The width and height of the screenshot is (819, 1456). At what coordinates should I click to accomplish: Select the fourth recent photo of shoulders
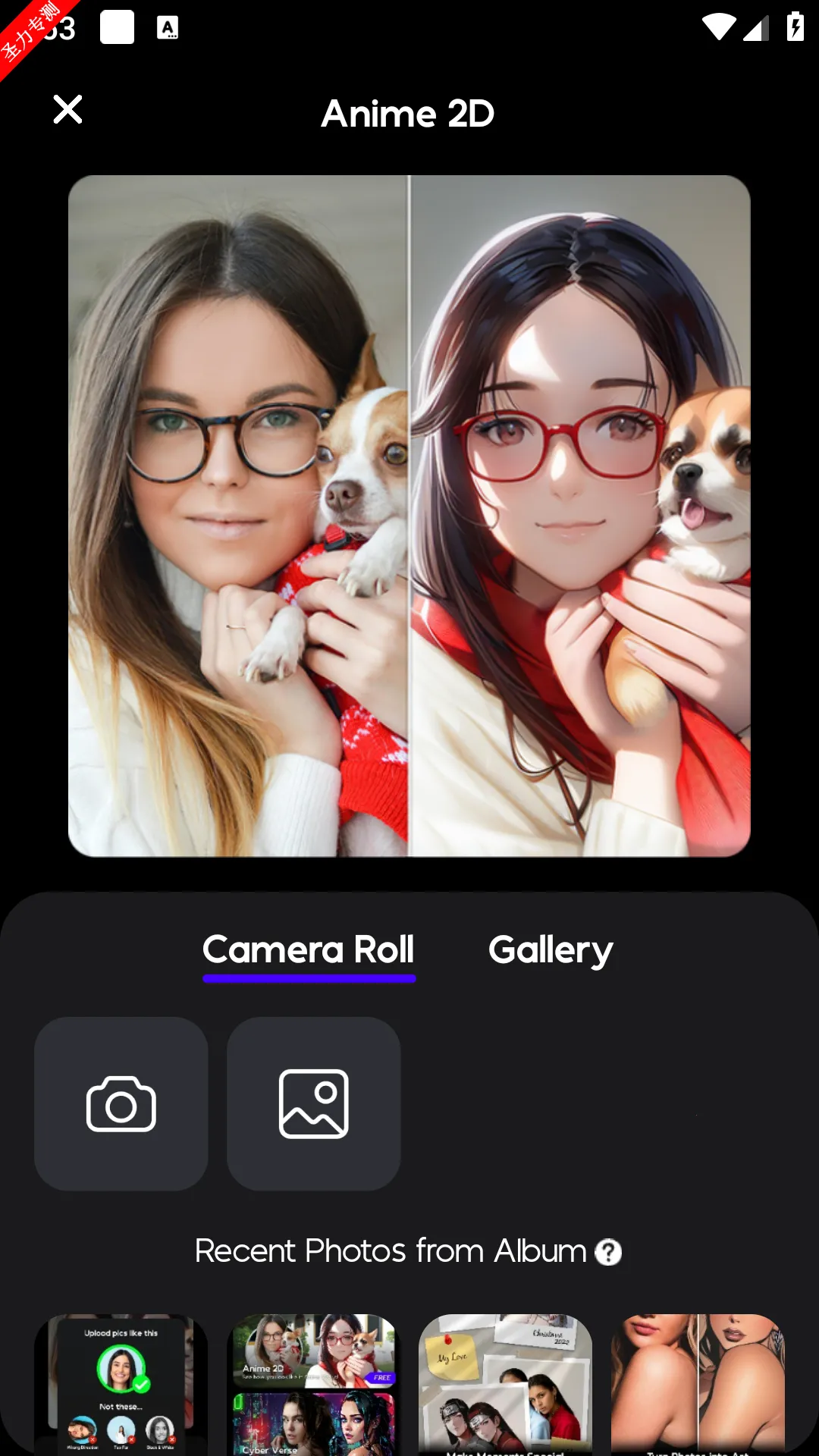[x=698, y=1384]
